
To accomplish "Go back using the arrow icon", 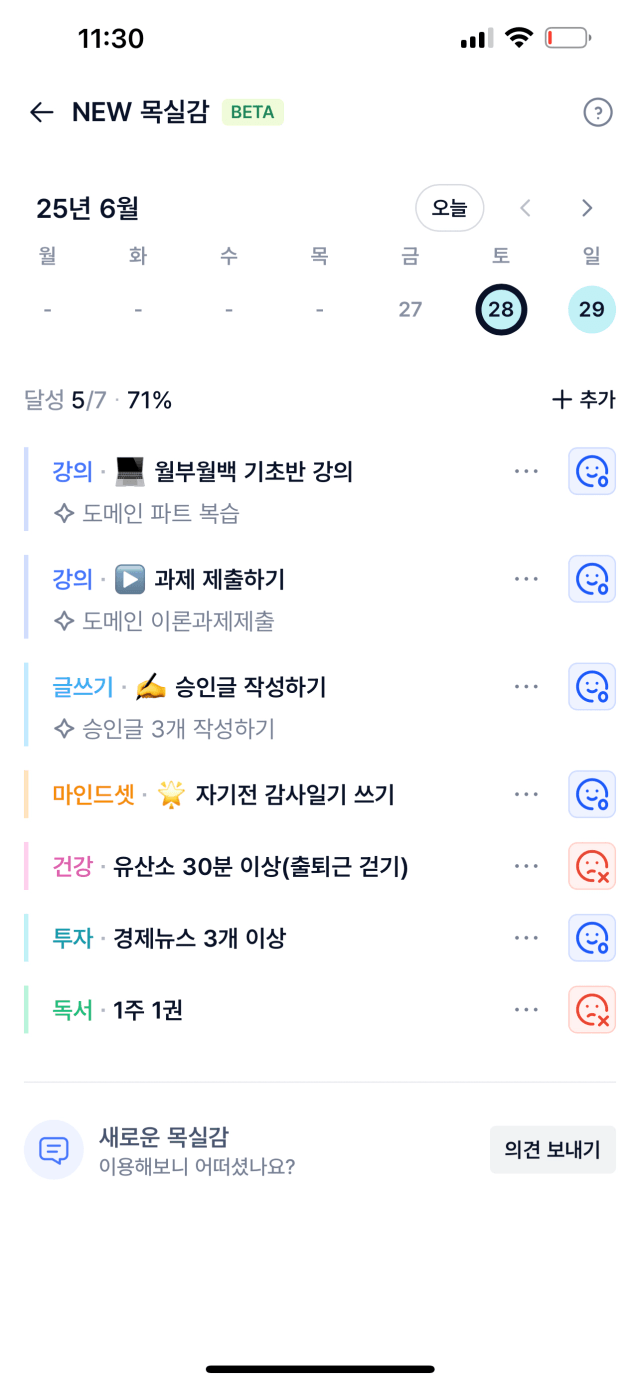I will pyautogui.click(x=41, y=112).
